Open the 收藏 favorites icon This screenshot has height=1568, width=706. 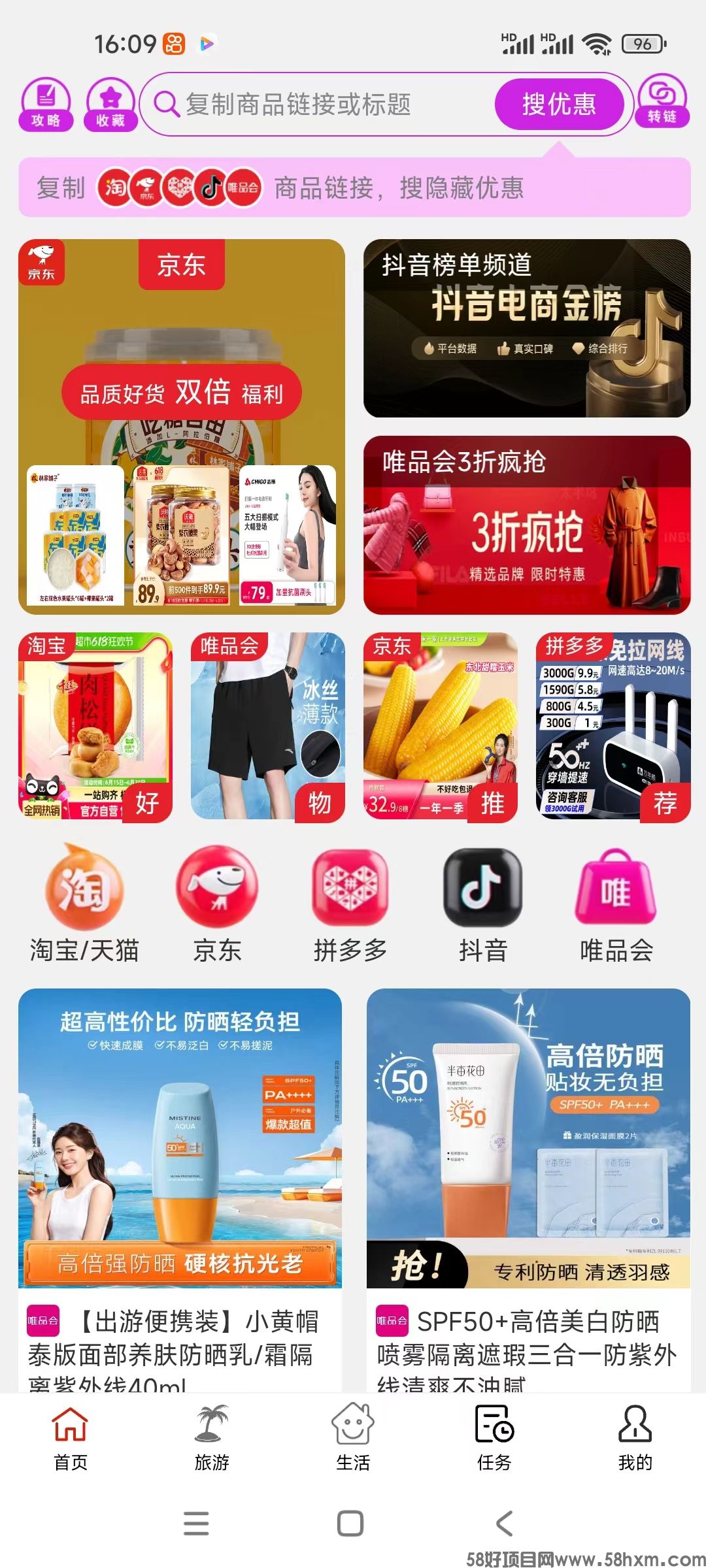click(110, 104)
